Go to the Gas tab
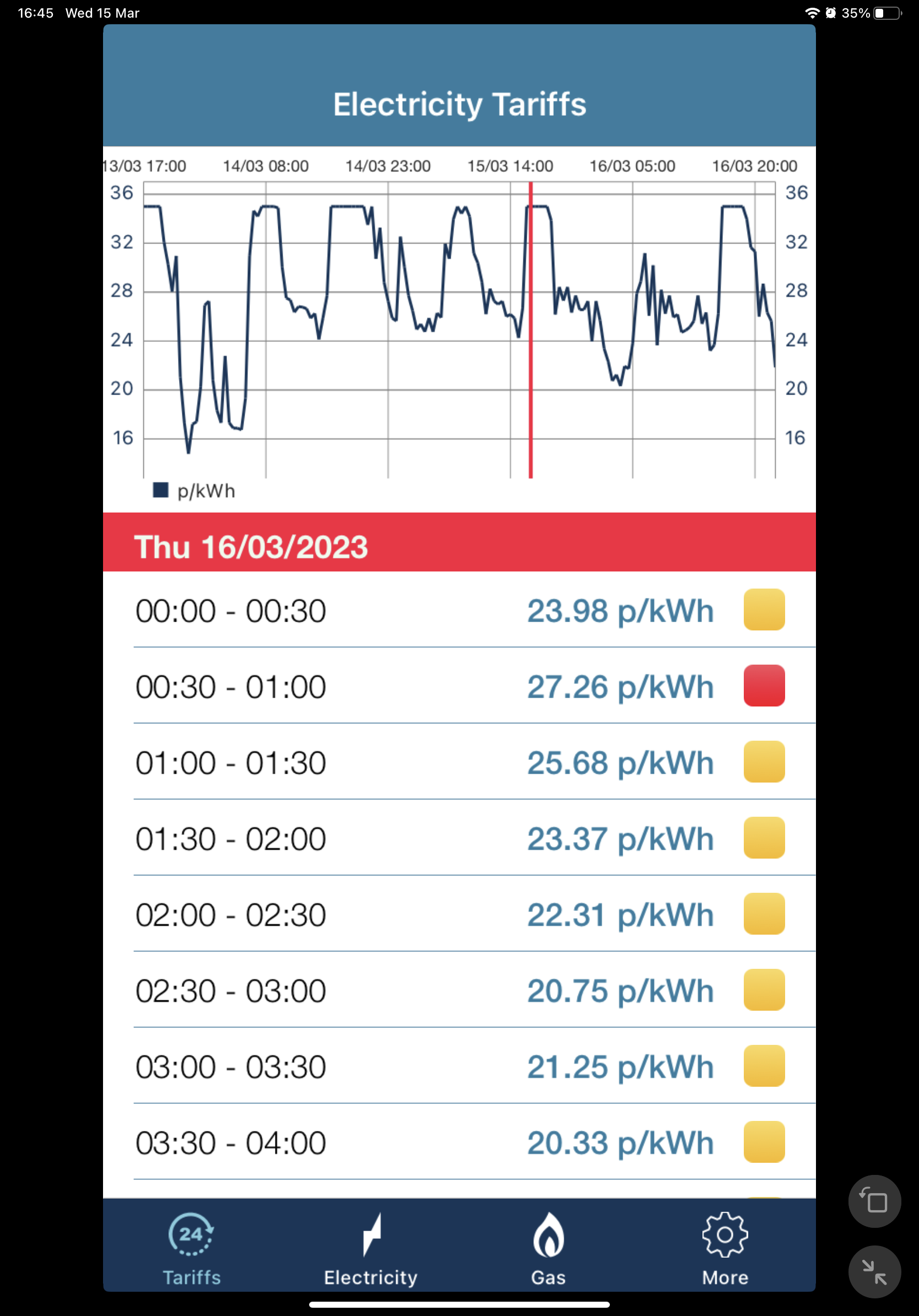The width and height of the screenshot is (919, 1316). 548,1246
